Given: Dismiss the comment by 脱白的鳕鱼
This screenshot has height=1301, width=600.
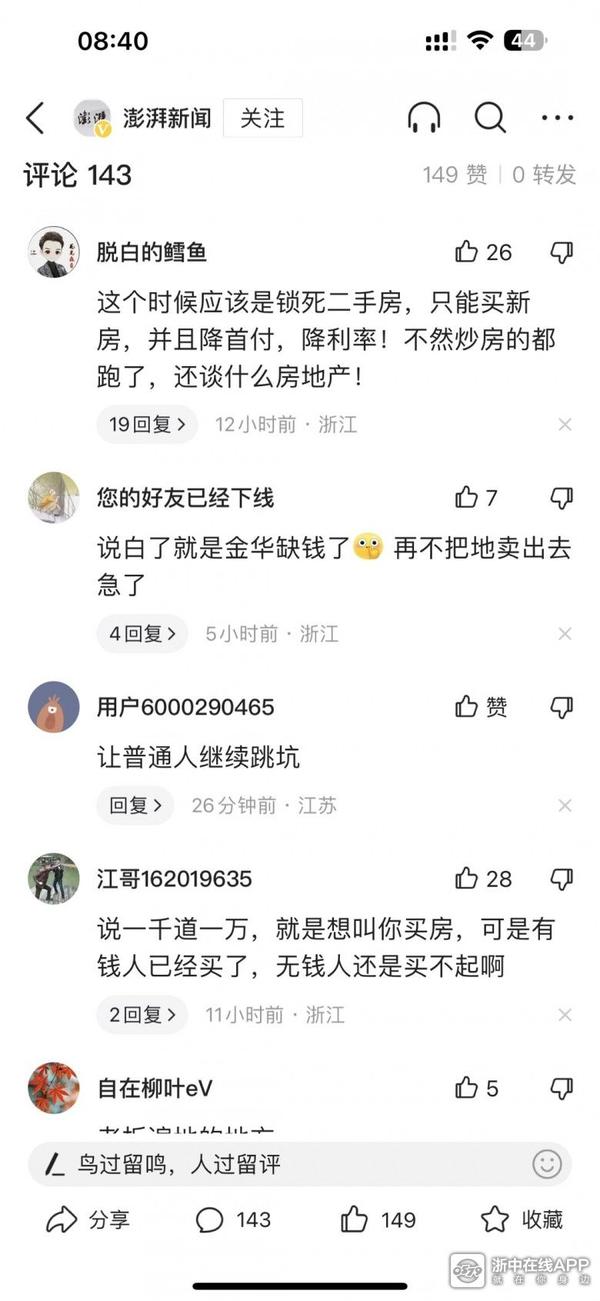Looking at the screenshot, I should 565,425.
